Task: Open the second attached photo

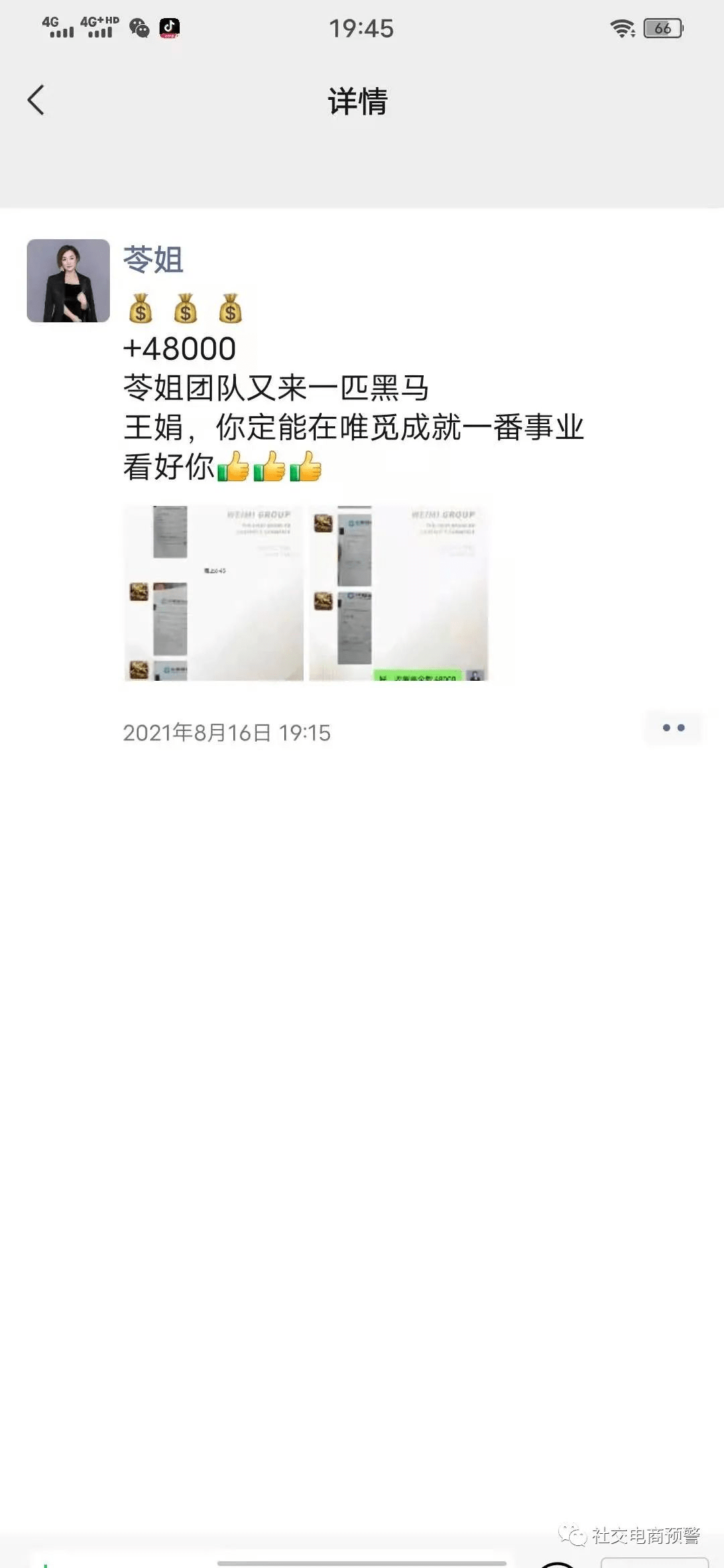Action: (398, 594)
